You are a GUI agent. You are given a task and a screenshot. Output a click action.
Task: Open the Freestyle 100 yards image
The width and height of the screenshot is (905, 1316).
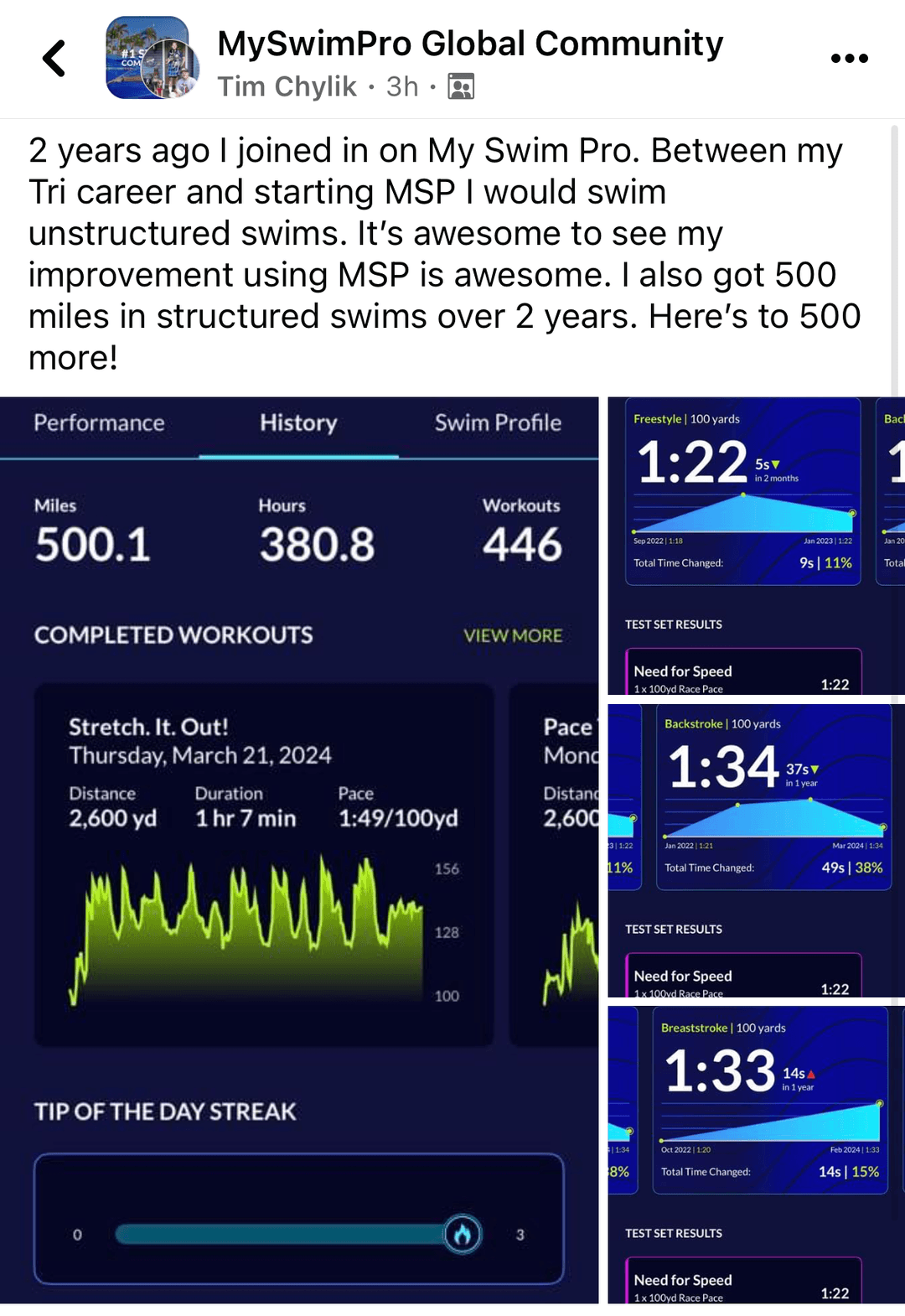tap(756, 546)
